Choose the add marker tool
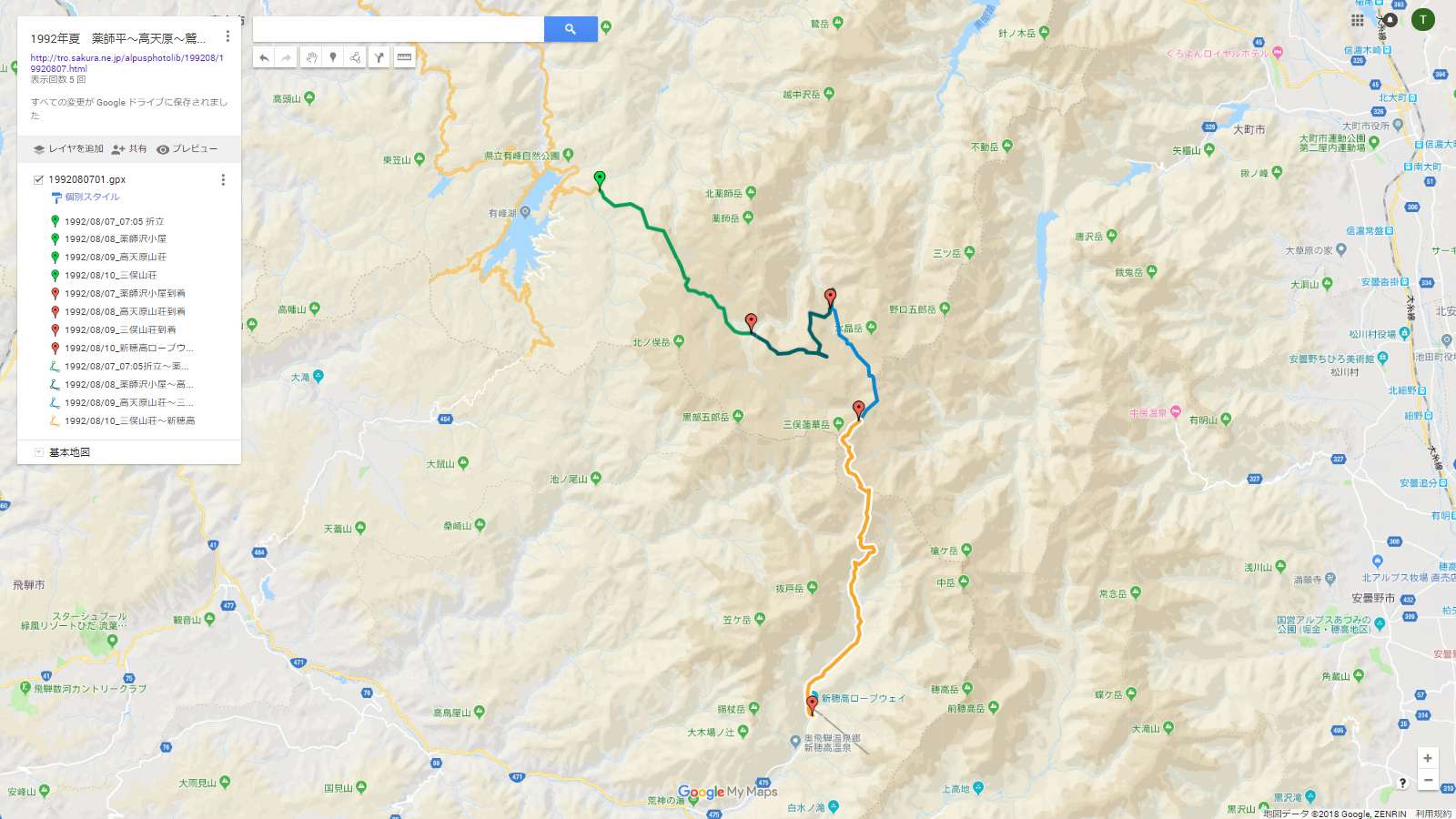1456x819 pixels. [333, 57]
